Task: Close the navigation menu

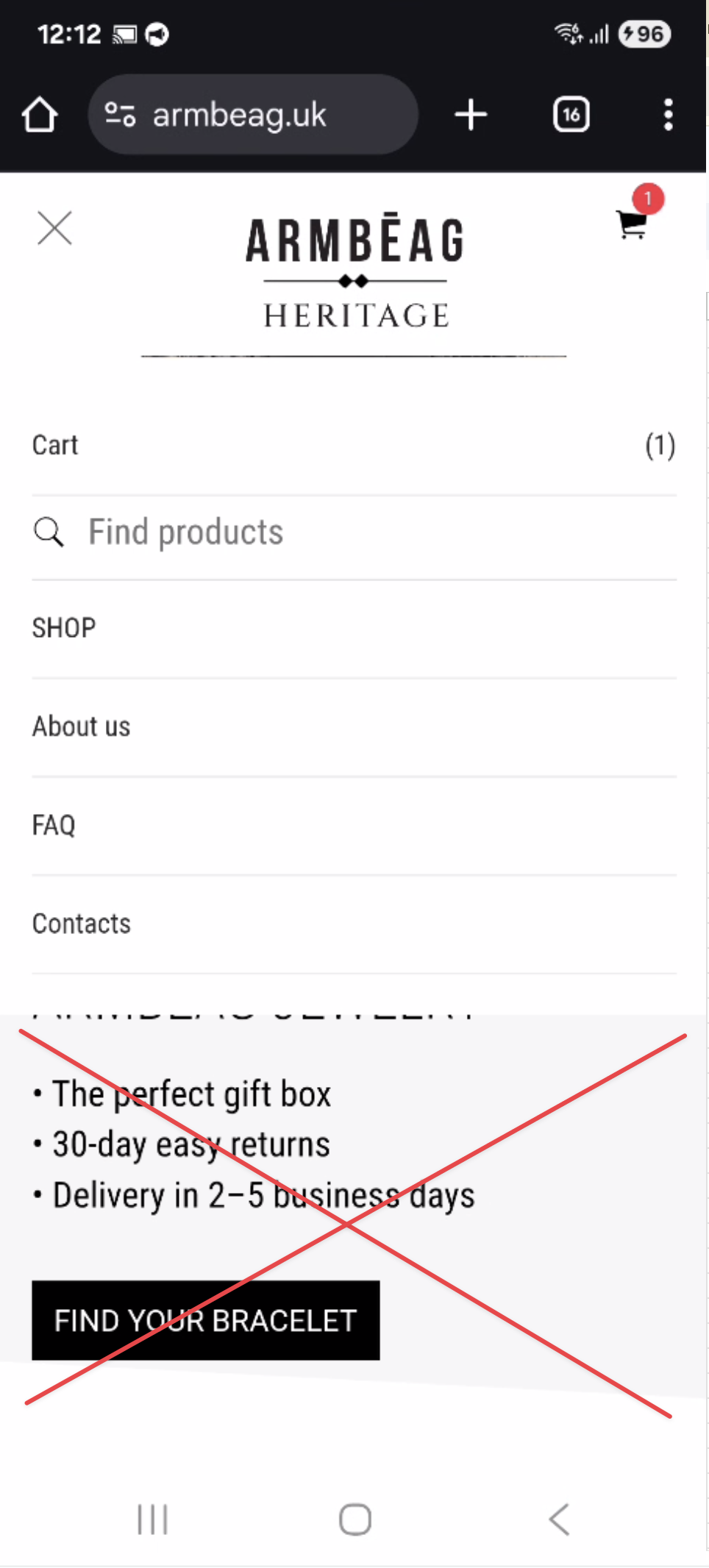Action: (54, 228)
